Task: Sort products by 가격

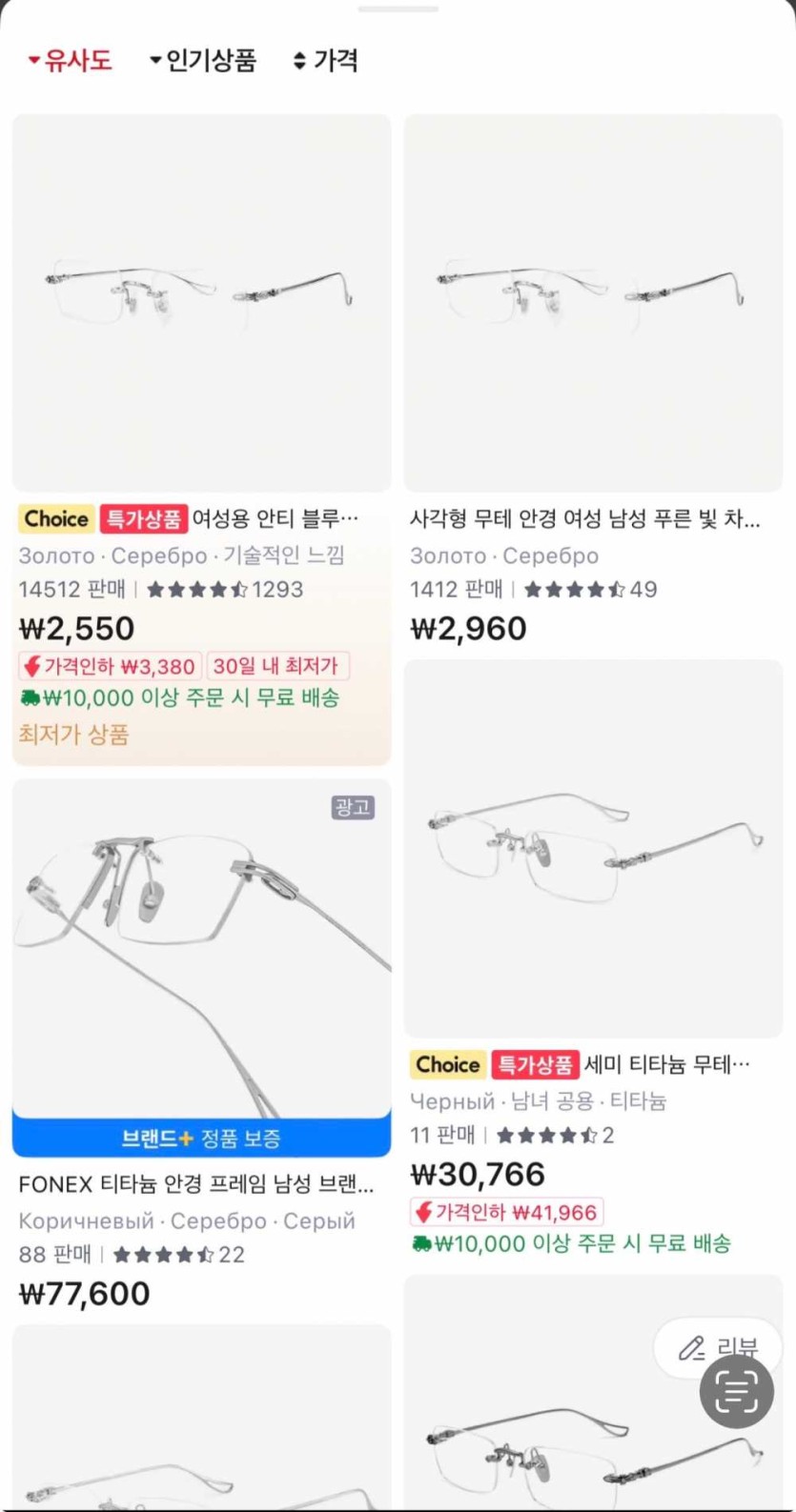Action: (x=326, y=61)
